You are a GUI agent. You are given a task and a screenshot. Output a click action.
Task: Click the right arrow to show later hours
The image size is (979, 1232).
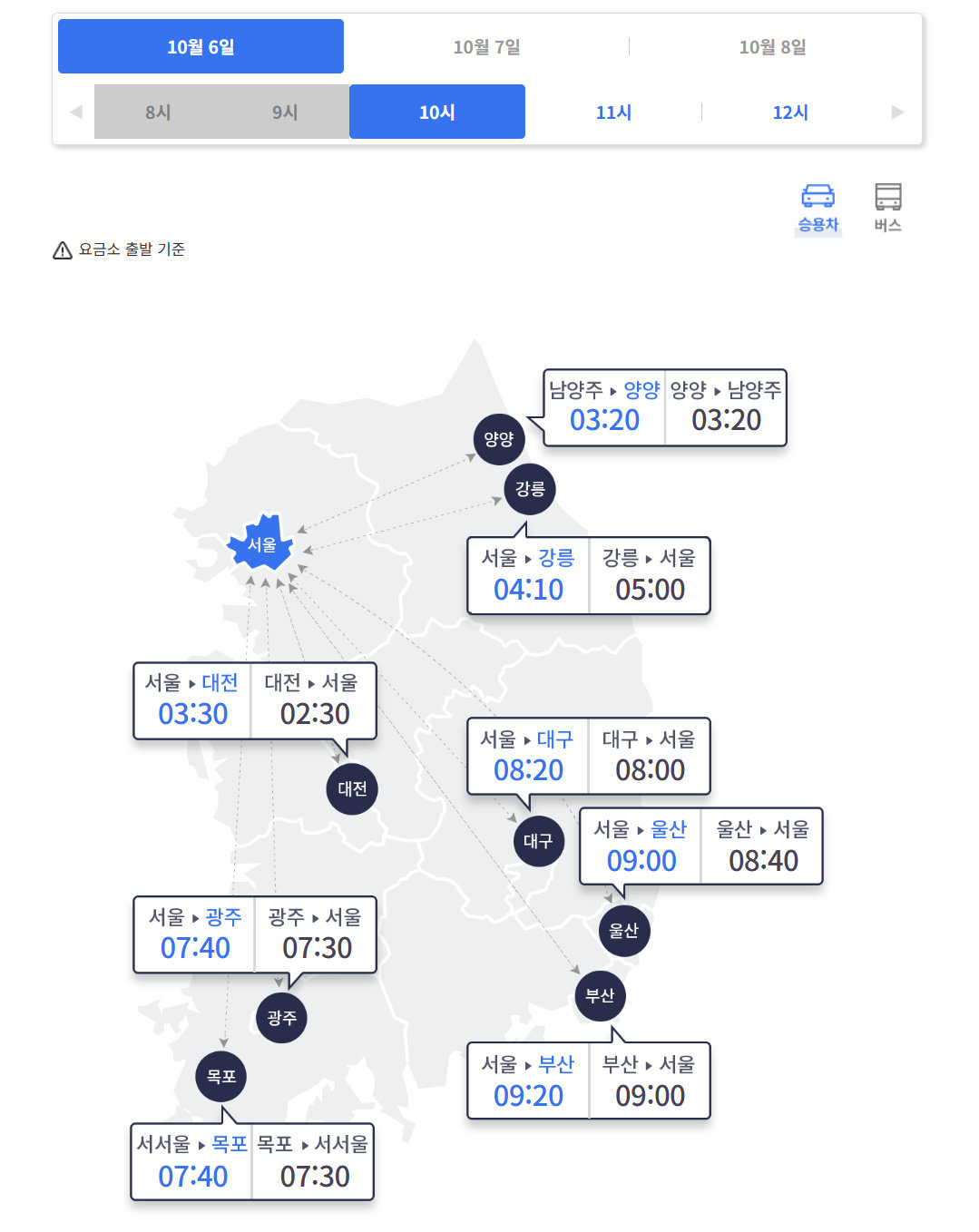coord(898,111)
